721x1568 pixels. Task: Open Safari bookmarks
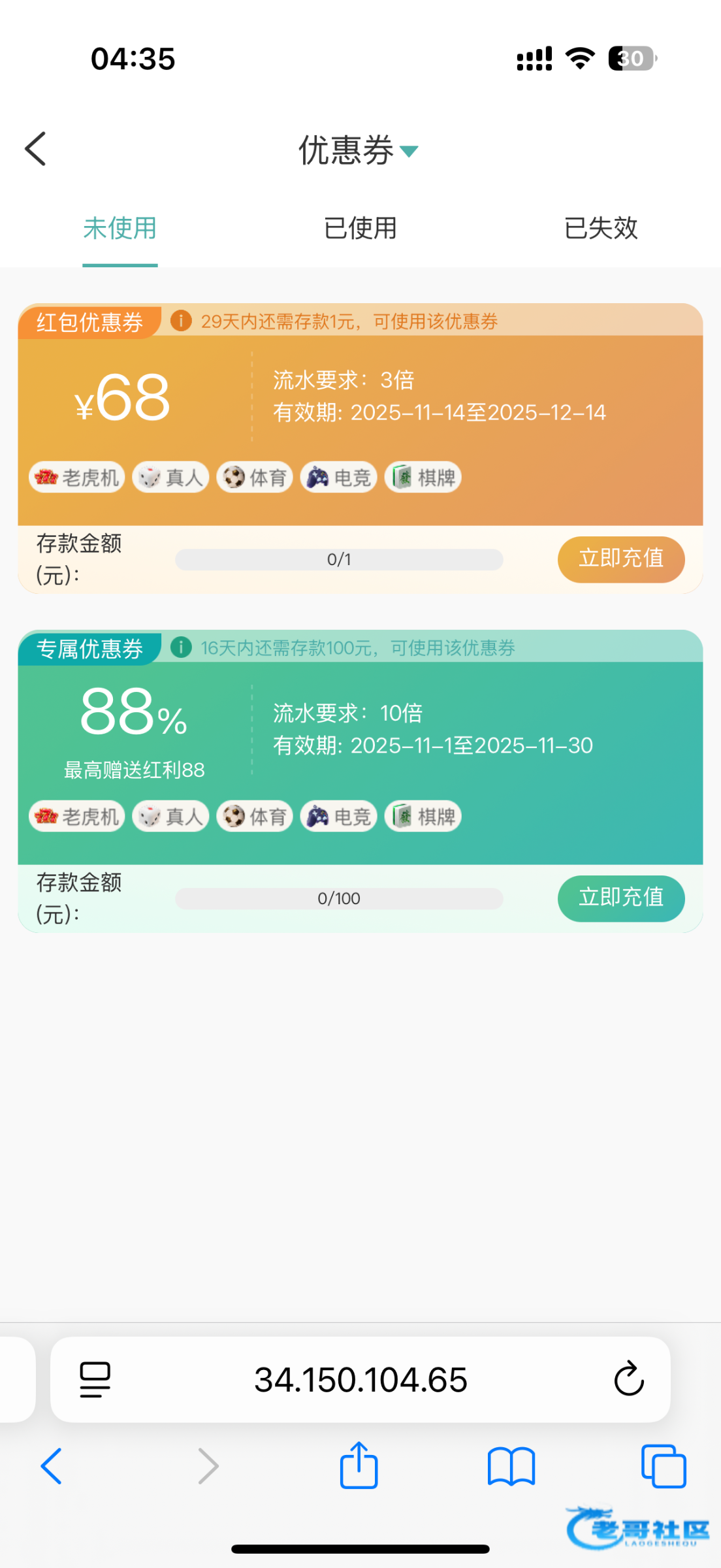click(511, 1467)
